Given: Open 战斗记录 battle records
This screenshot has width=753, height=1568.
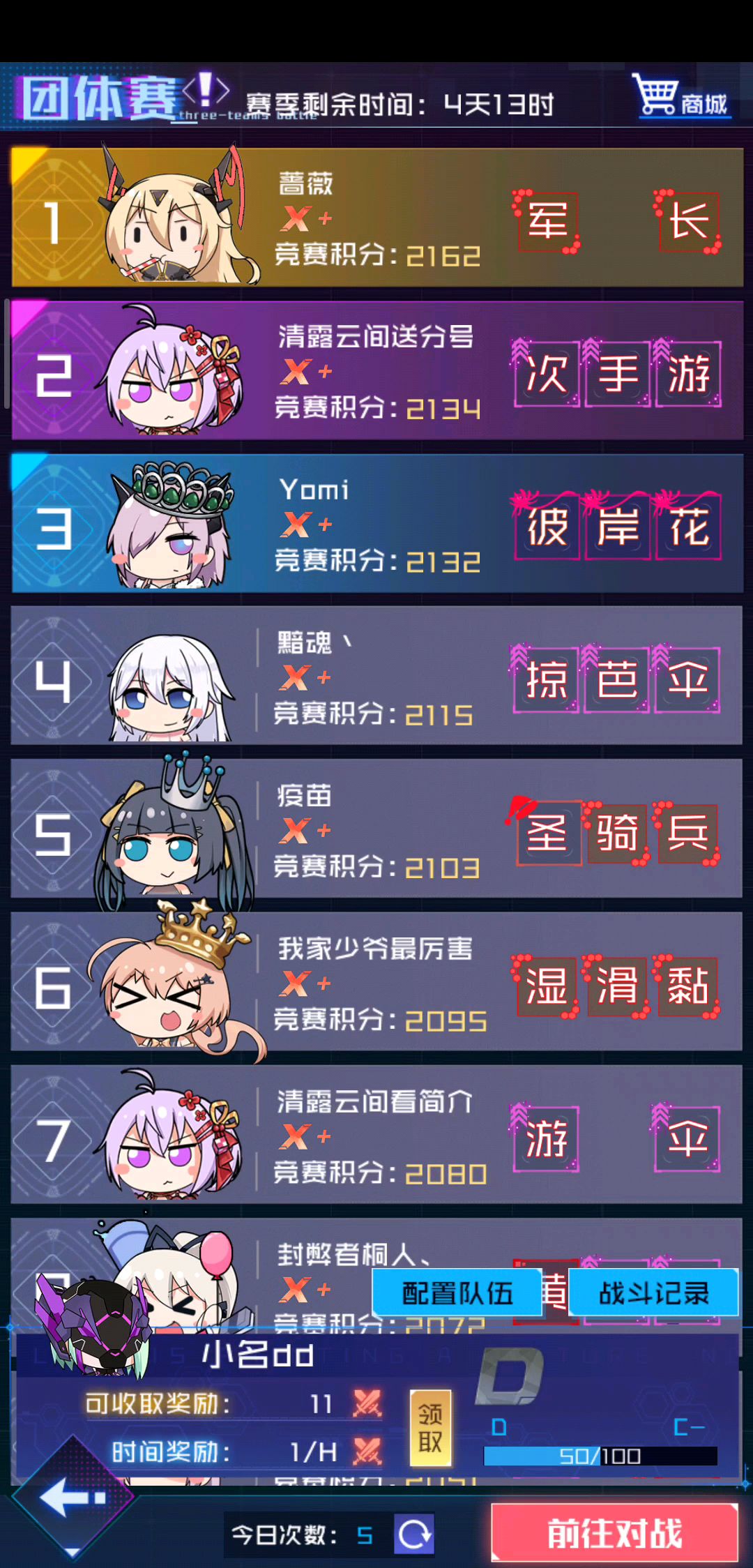Looking at the screenshot, I should point(654,1292).
